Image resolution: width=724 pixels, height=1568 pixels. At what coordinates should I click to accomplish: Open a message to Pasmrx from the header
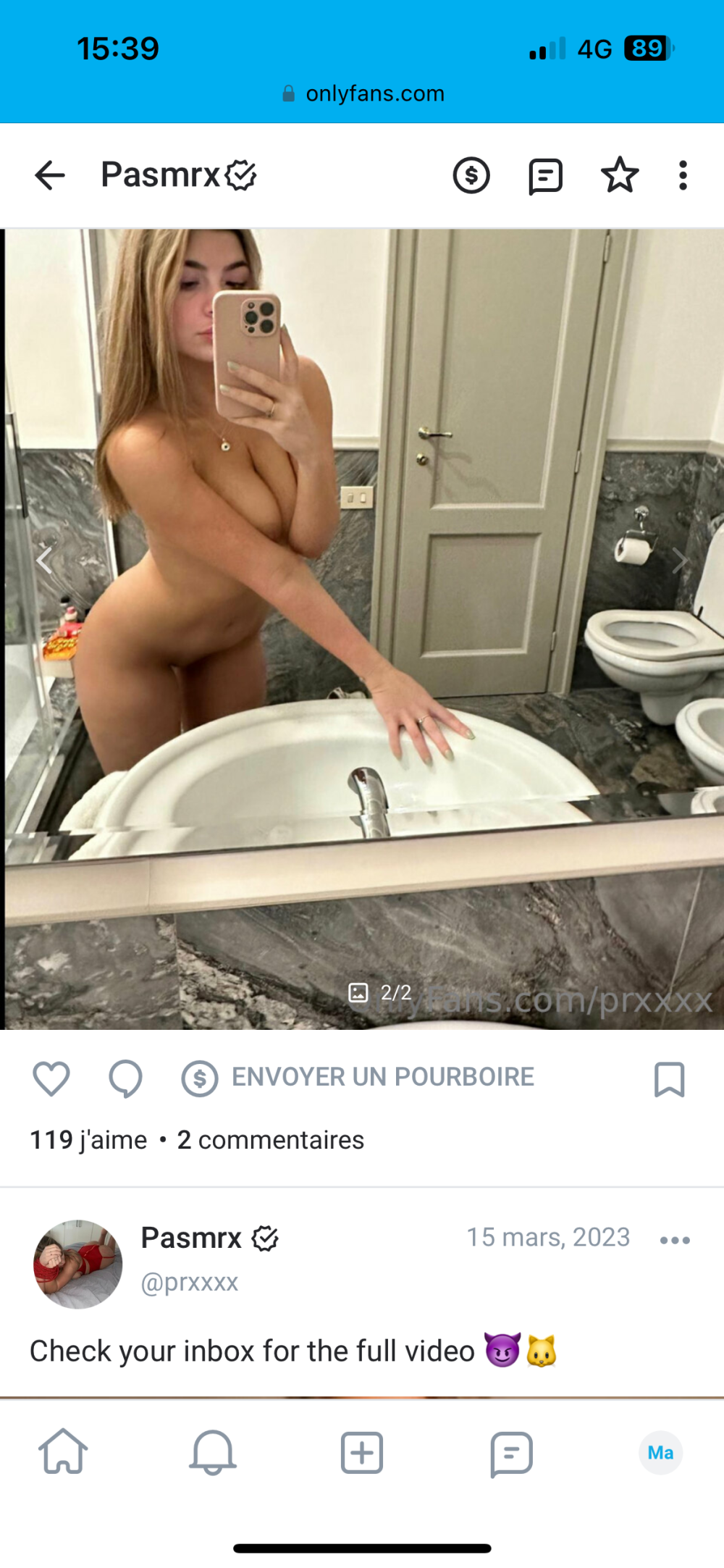pos(545,176)
